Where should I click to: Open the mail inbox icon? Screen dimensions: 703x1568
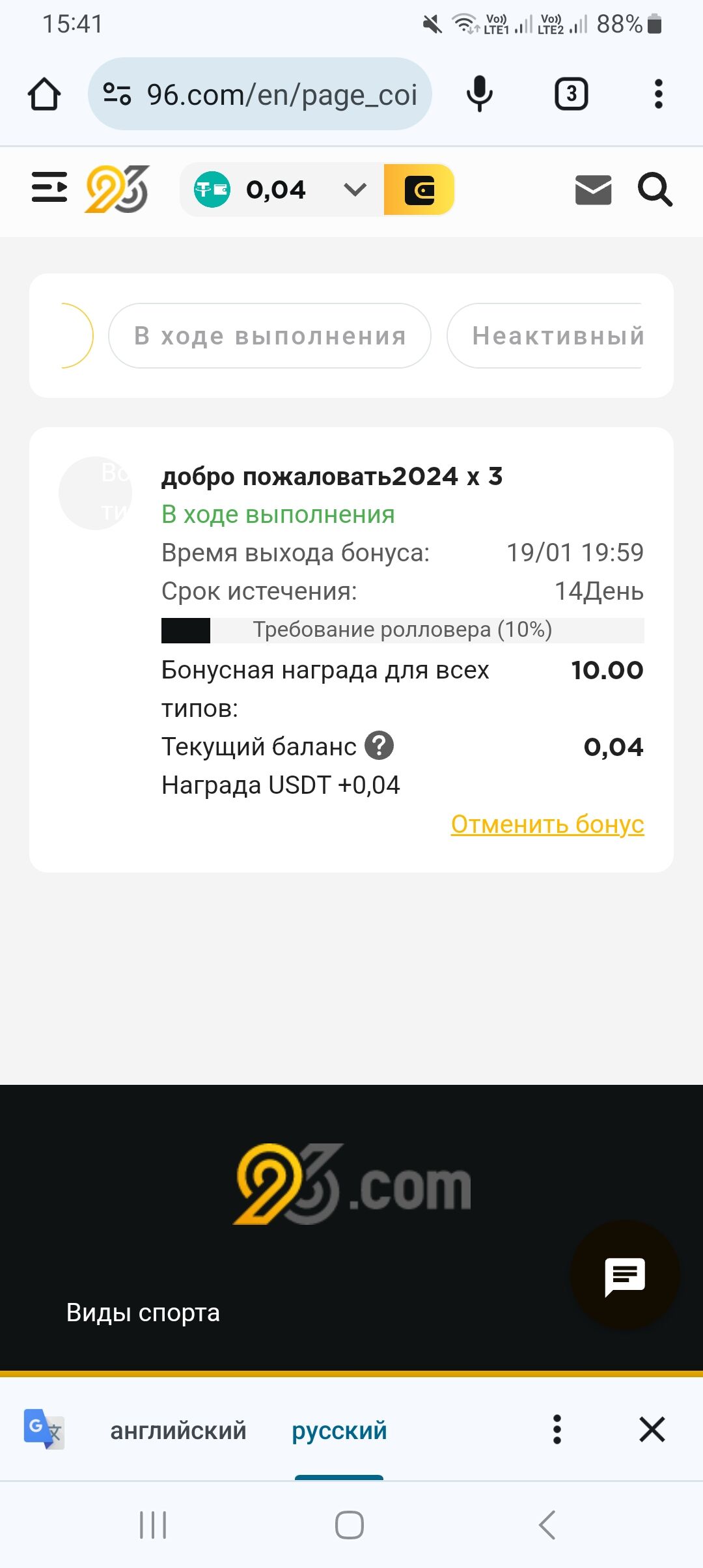(593, 189)
